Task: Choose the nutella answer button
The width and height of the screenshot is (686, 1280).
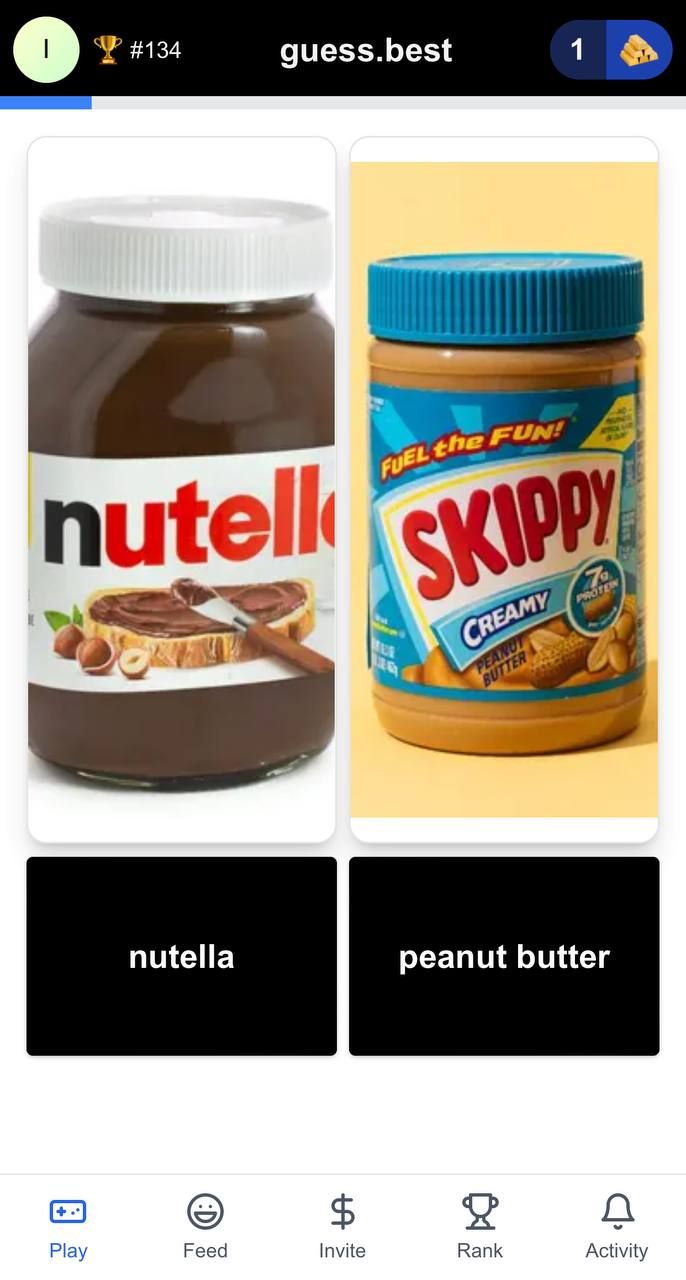Action: pos(181,956)
